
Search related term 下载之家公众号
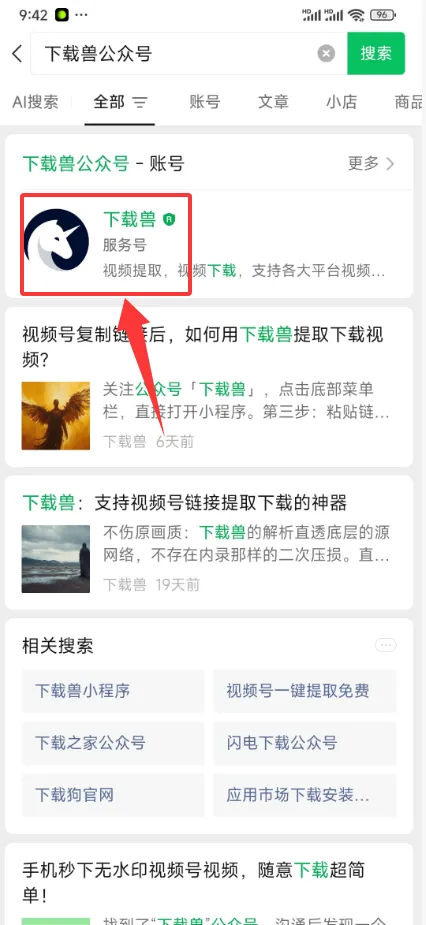113,743
